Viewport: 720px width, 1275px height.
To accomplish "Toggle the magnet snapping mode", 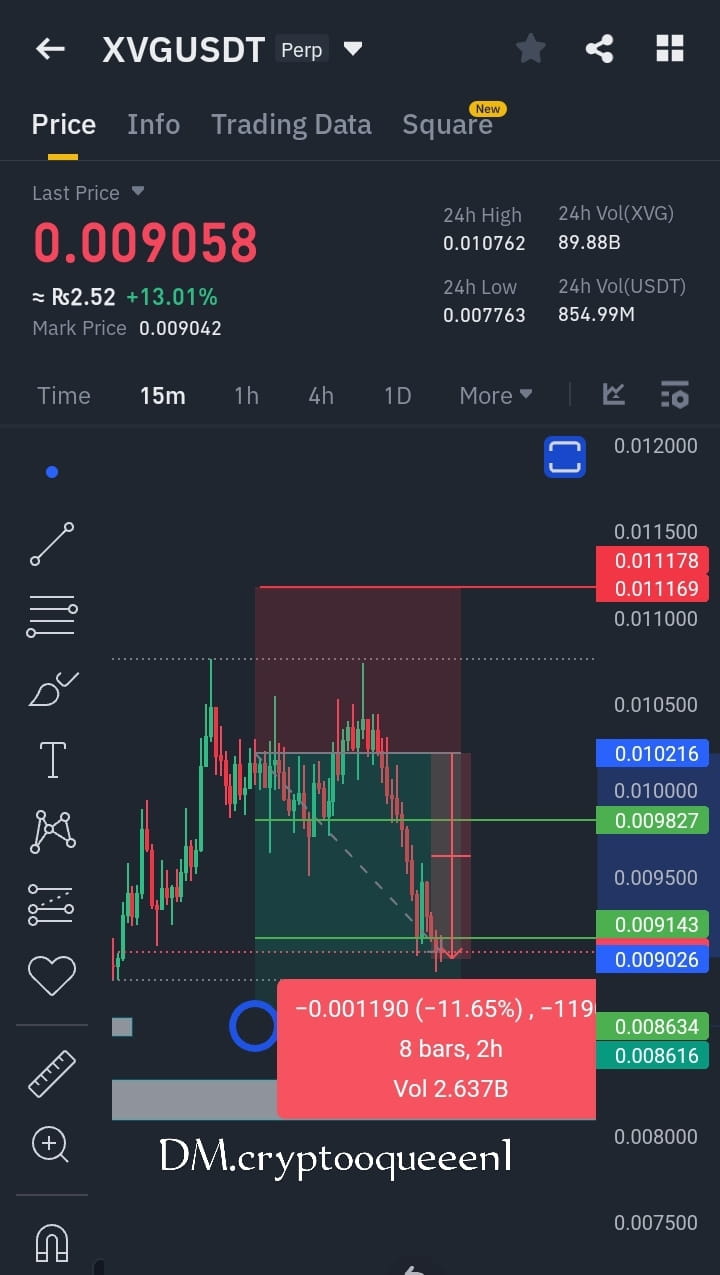I will coord(51,1245).
